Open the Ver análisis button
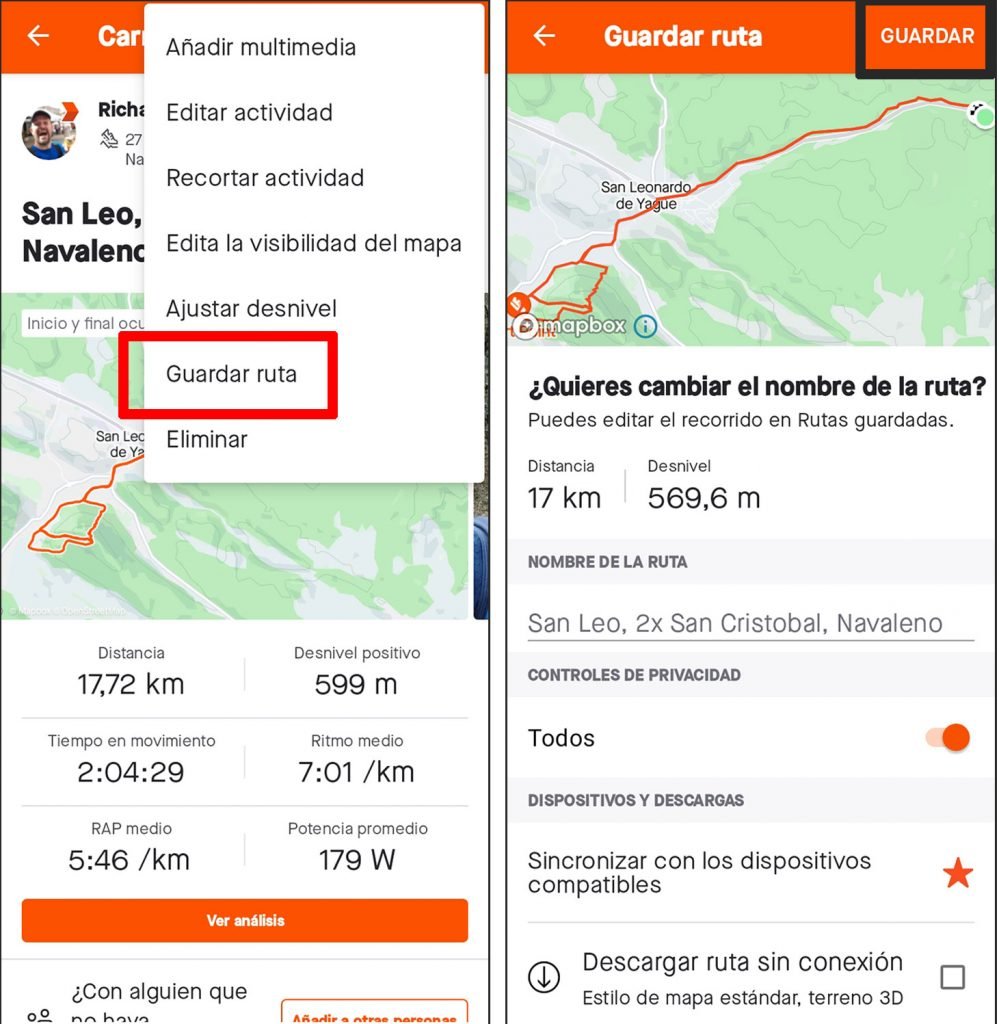 tap(245, 920)
